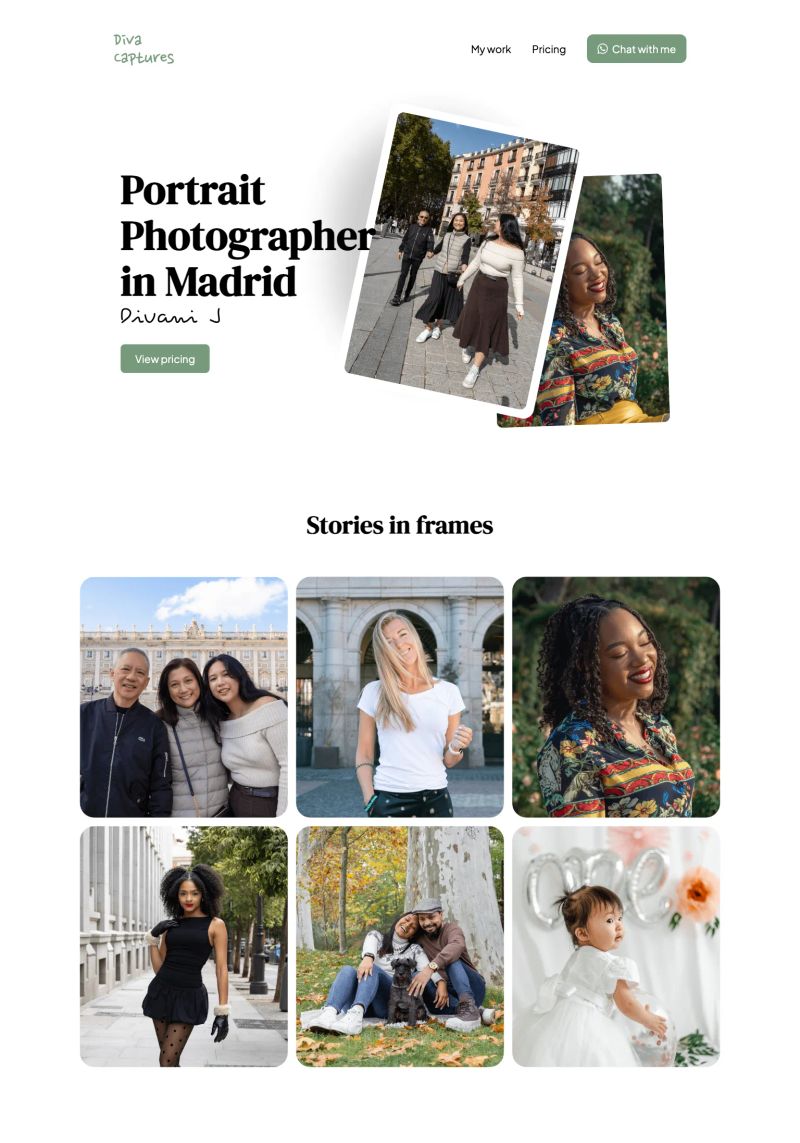Image resolution: width=800 pixels, height=1143 pixels.
Task: Go to the Pricing page
Action: [x=548, y=49]
